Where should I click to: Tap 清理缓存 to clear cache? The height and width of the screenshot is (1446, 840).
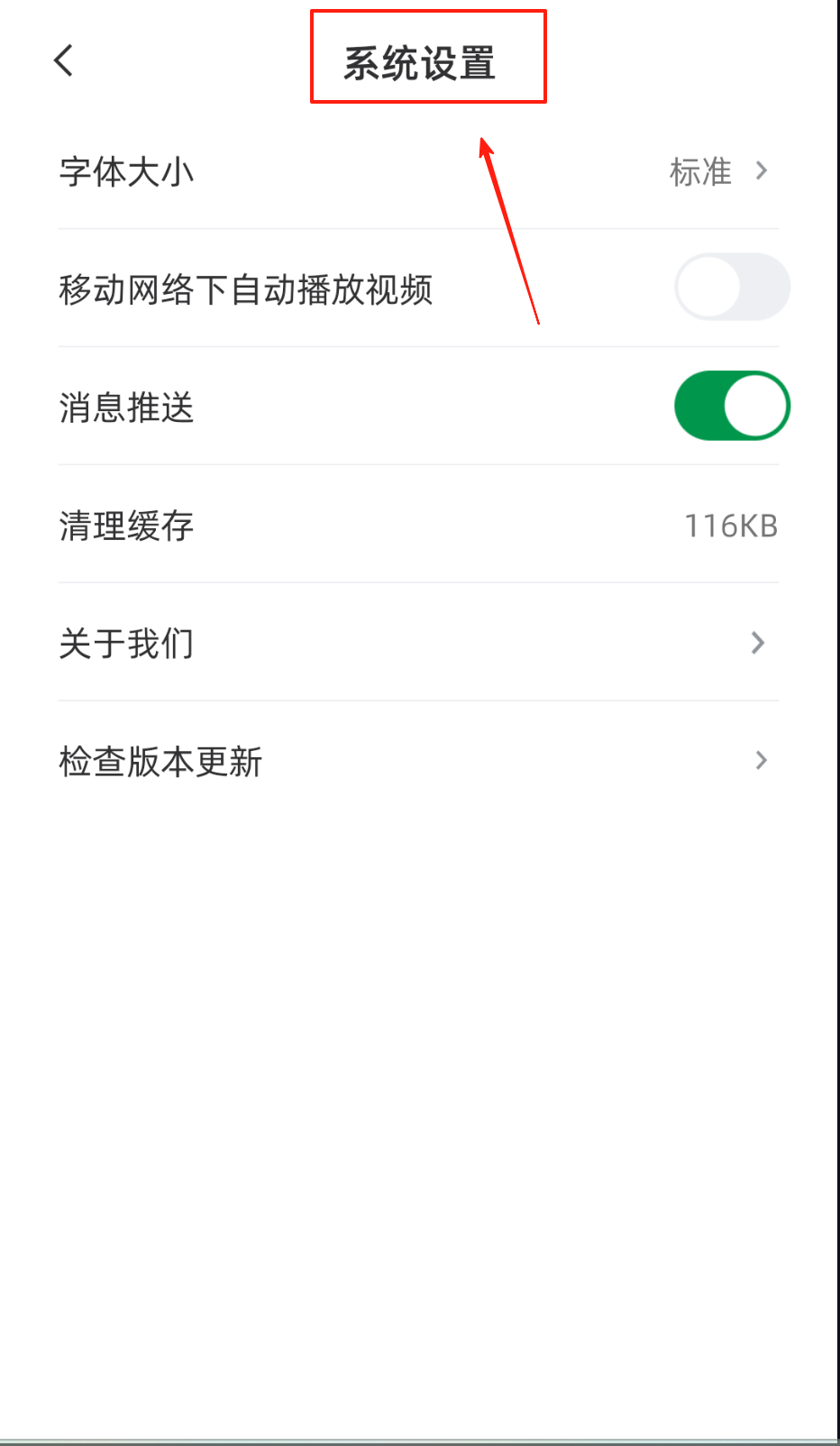tap(418, 526)
